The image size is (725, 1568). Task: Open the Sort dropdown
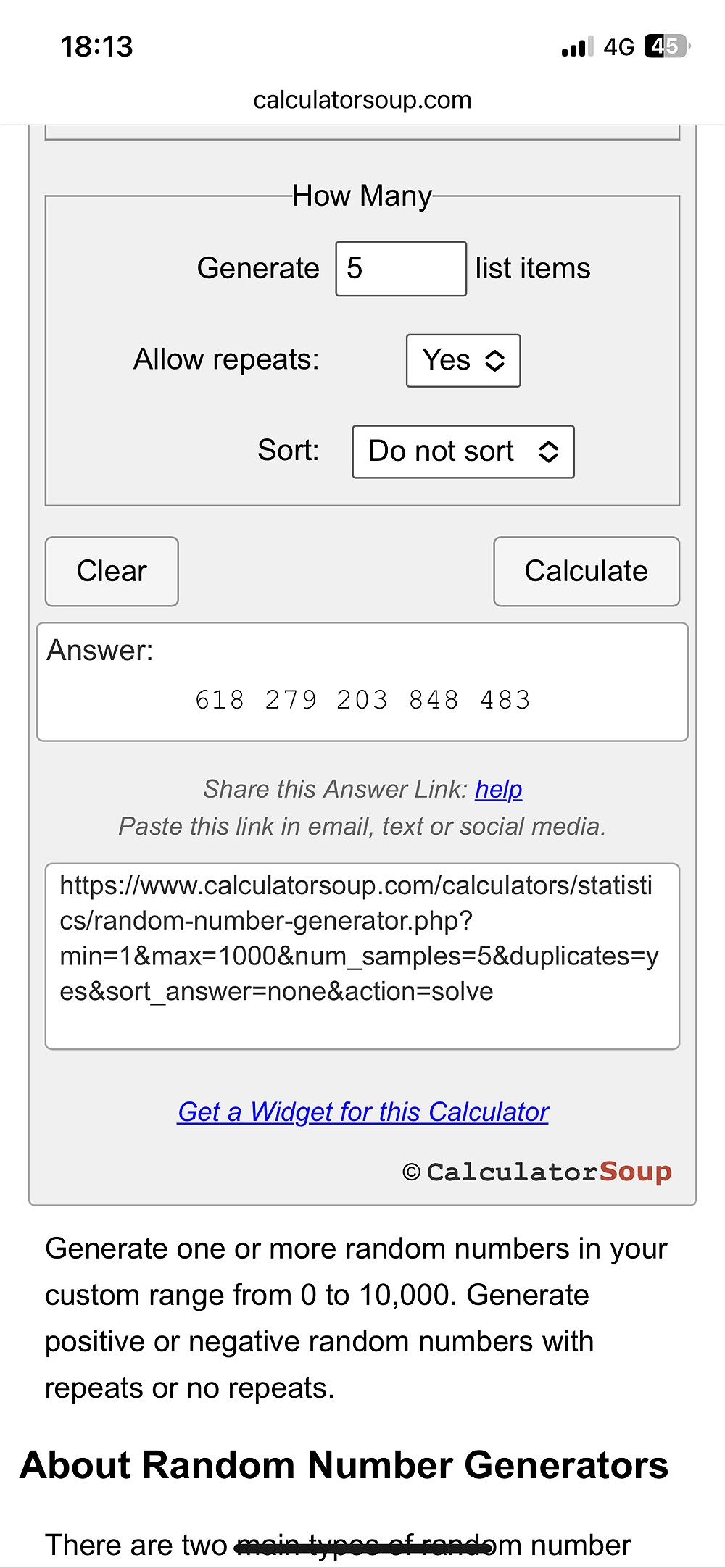pyautogui.click(x=463, y=452)
